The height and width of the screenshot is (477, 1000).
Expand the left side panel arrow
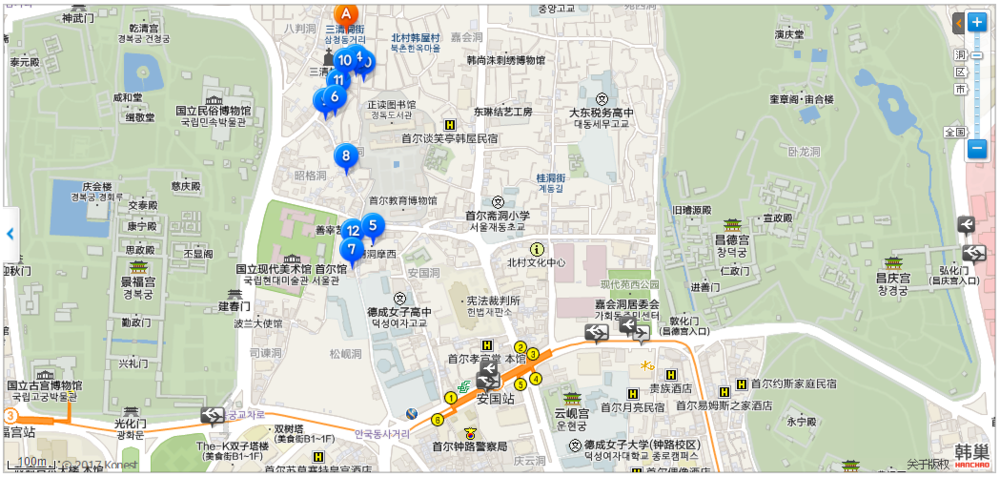(x=9, y=234)
